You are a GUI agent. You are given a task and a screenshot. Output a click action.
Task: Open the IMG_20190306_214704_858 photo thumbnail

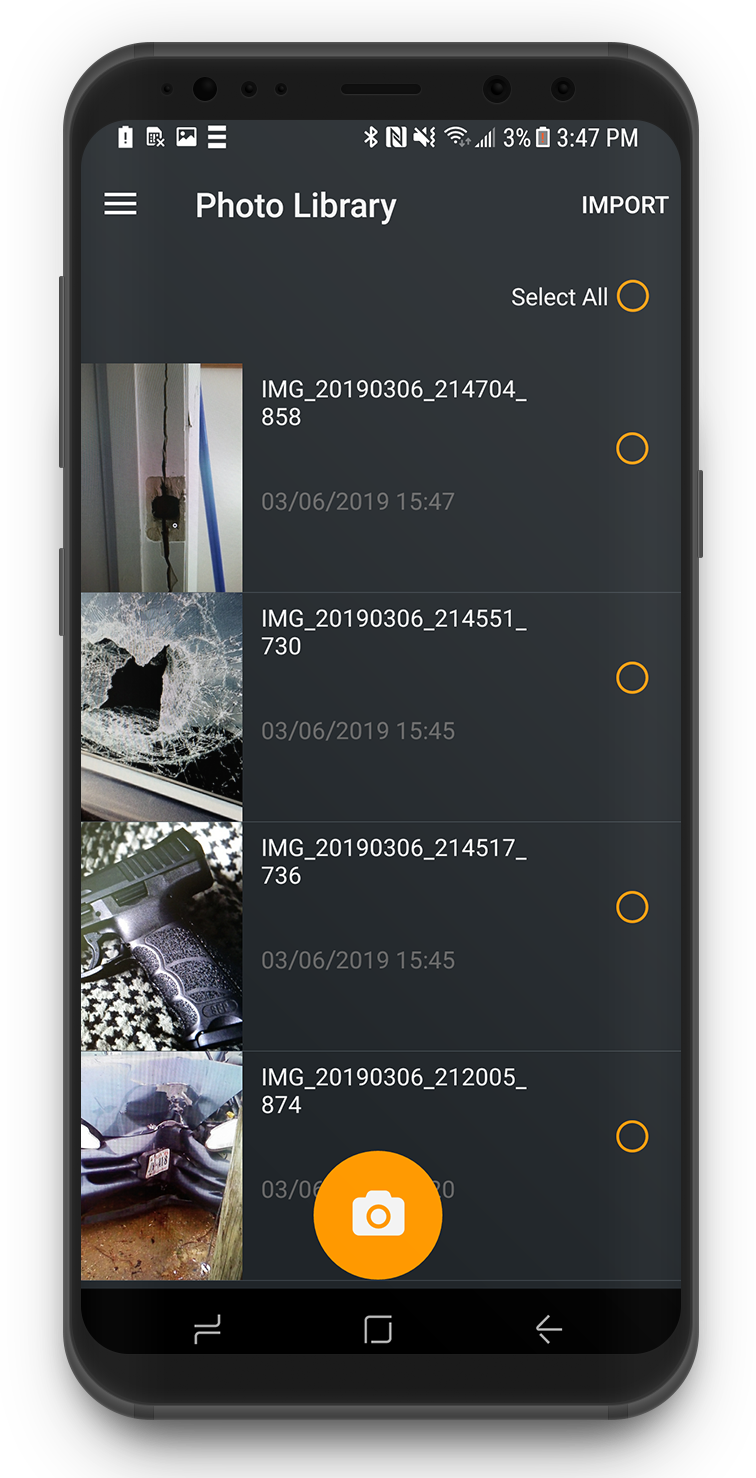click(162, 477)
